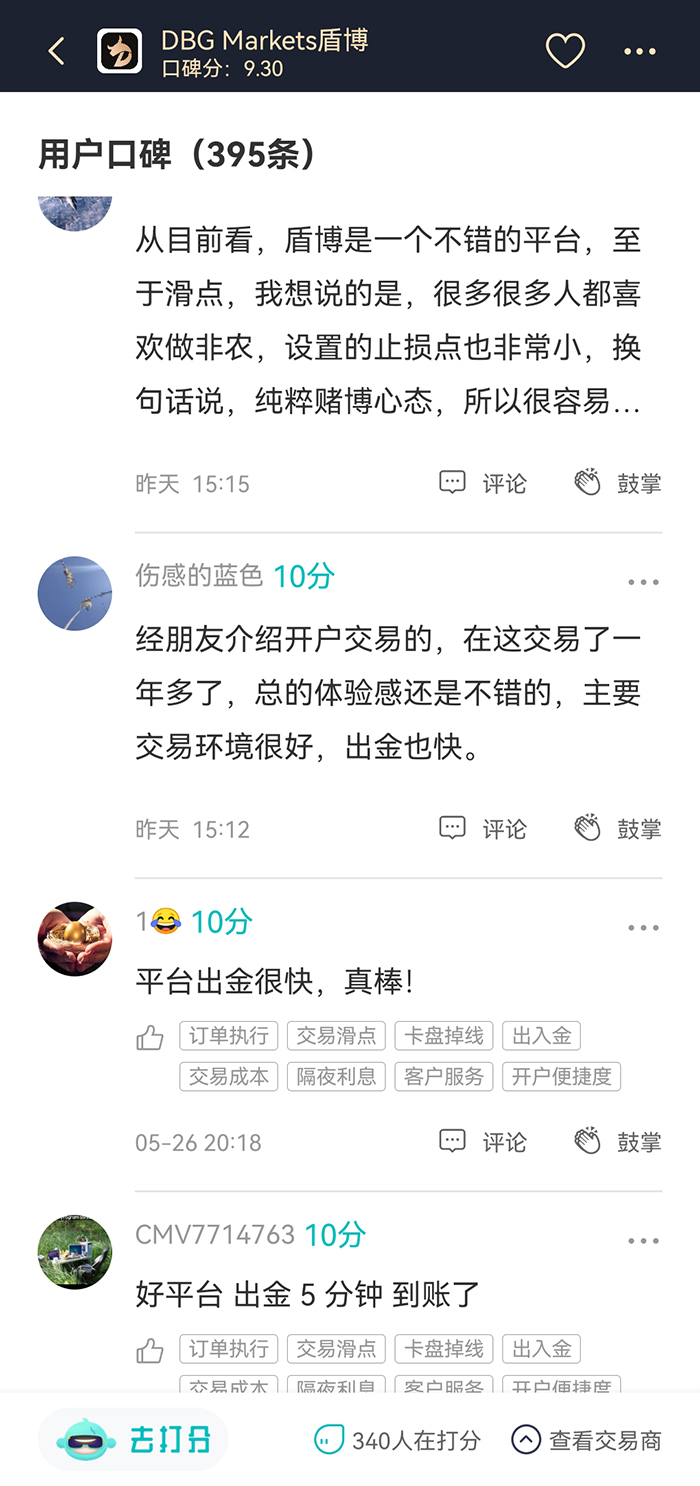
Task: Applaud 伤感的蓝色's review
Action: click(618, 828)
